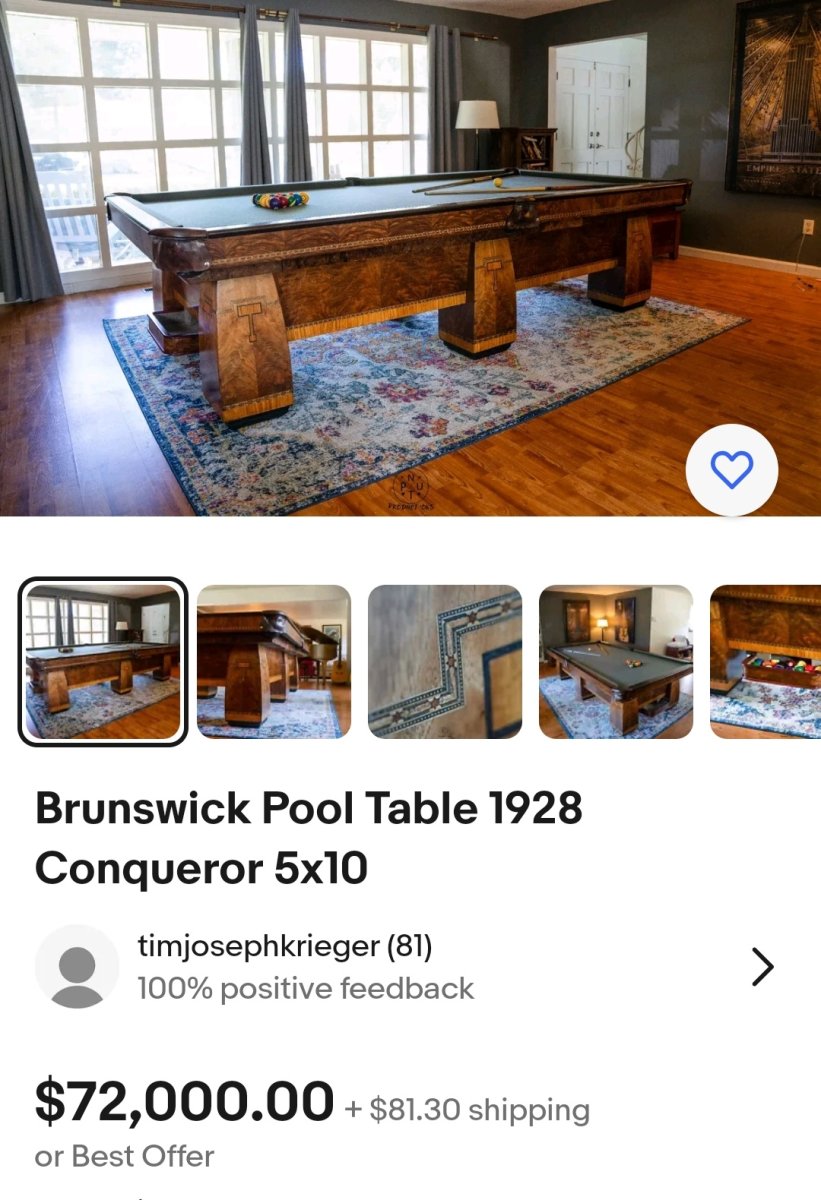View the fourth thumbnail of table top
The image size is (821, 1200).
coord(616,662)
